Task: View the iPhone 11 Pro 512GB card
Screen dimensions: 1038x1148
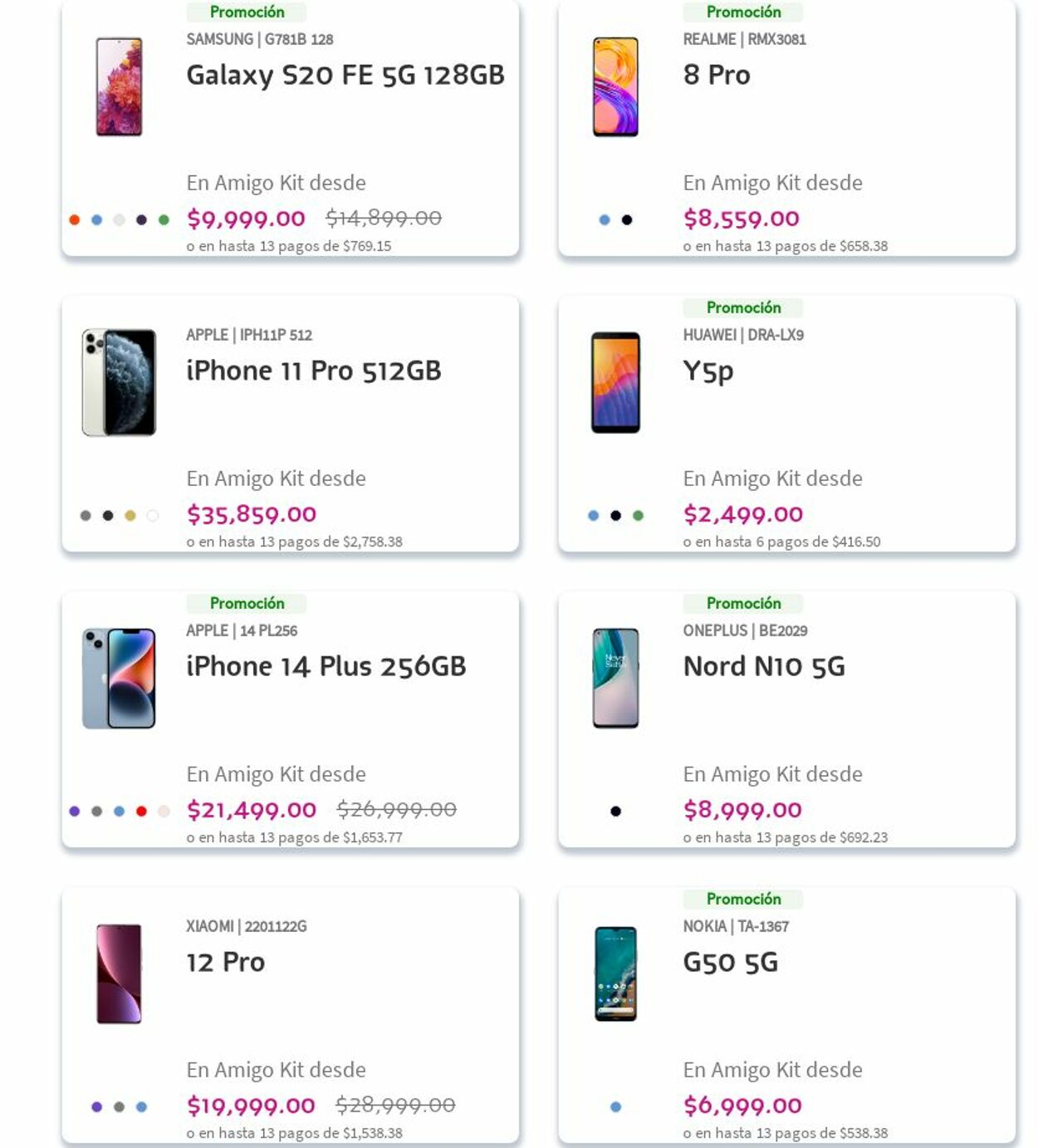Action: coord(313,371)
